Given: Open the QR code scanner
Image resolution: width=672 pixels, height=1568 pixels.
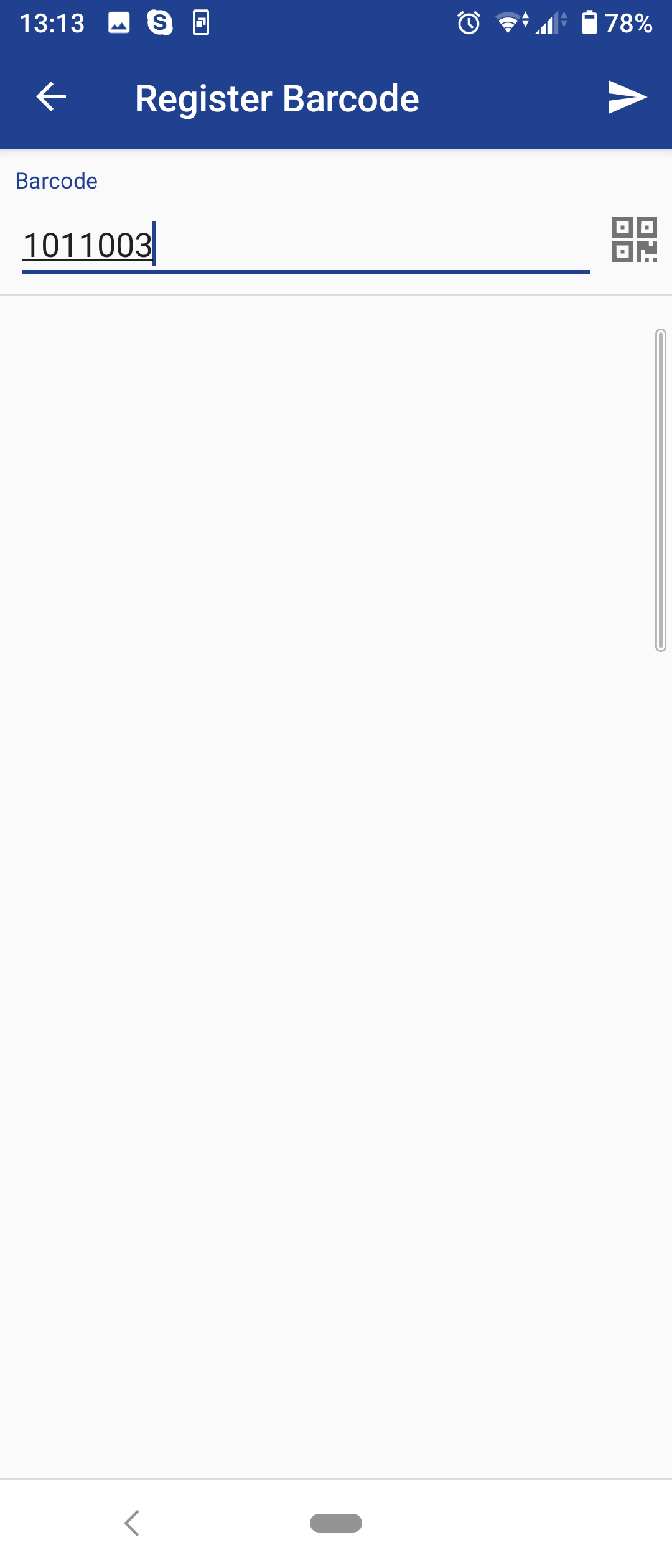Looking at the screenshot, I should (634, 240).
